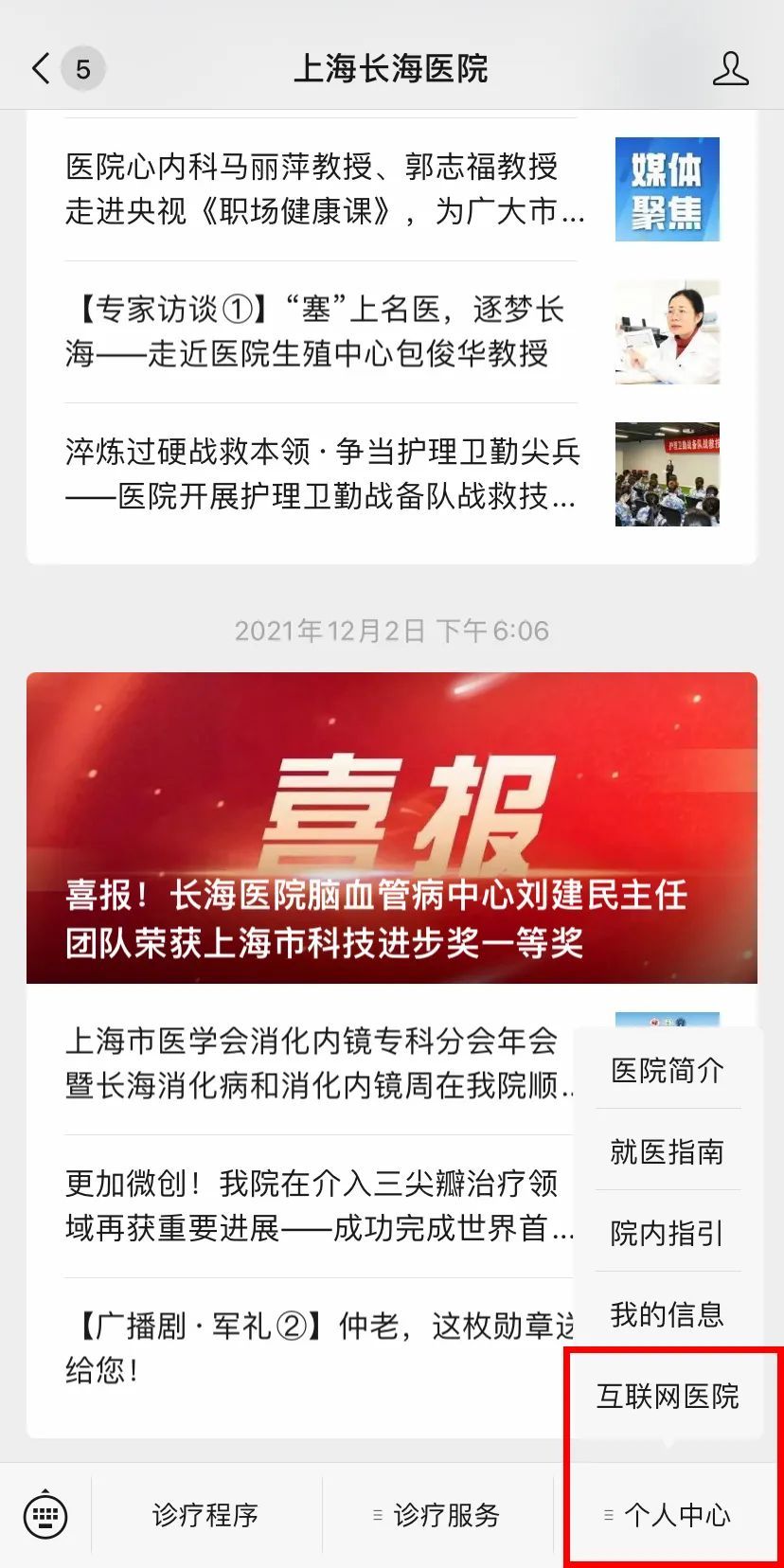Open 院内指引 menu option
The image size is (784, 1568).
pyautogui.click(x=668, y=1234)
